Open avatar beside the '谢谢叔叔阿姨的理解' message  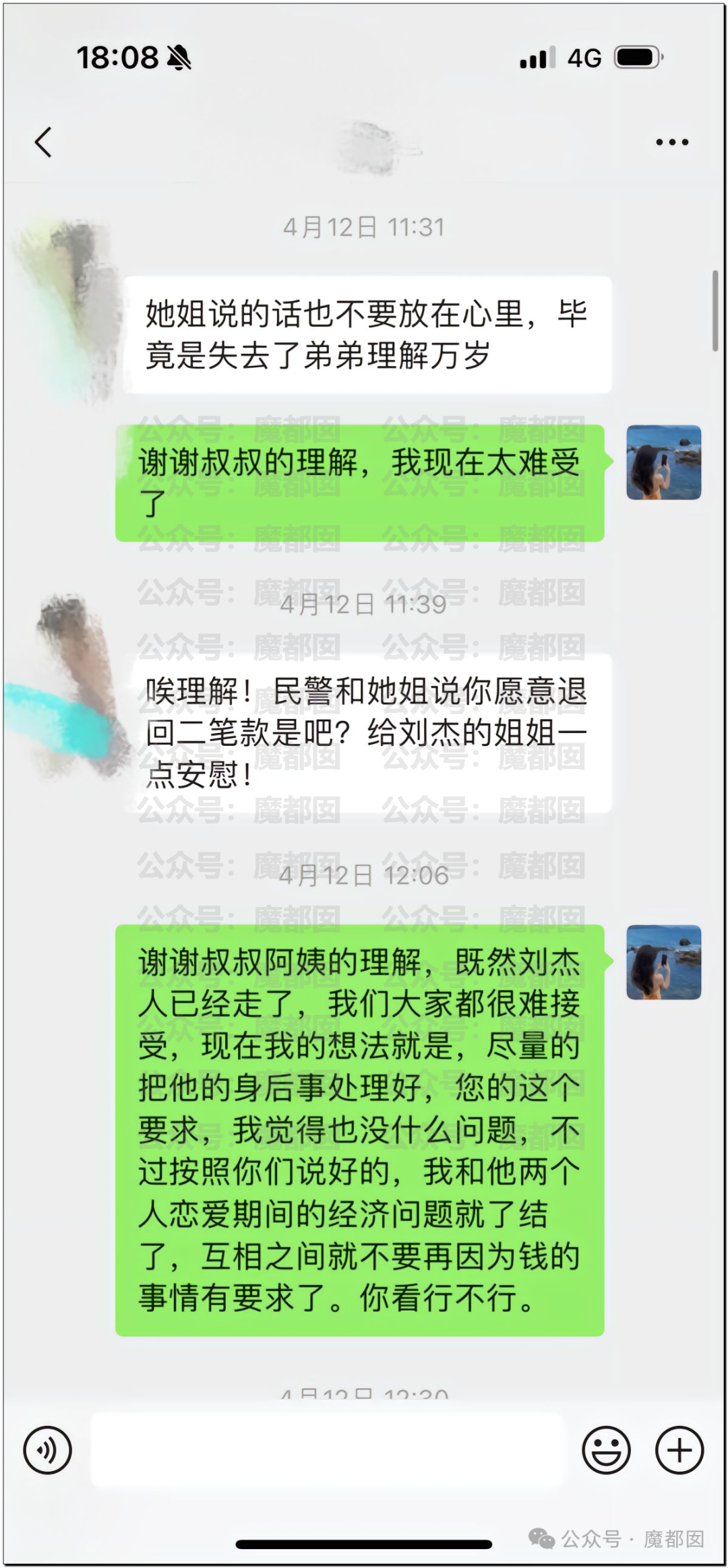[x=663, y=962]
